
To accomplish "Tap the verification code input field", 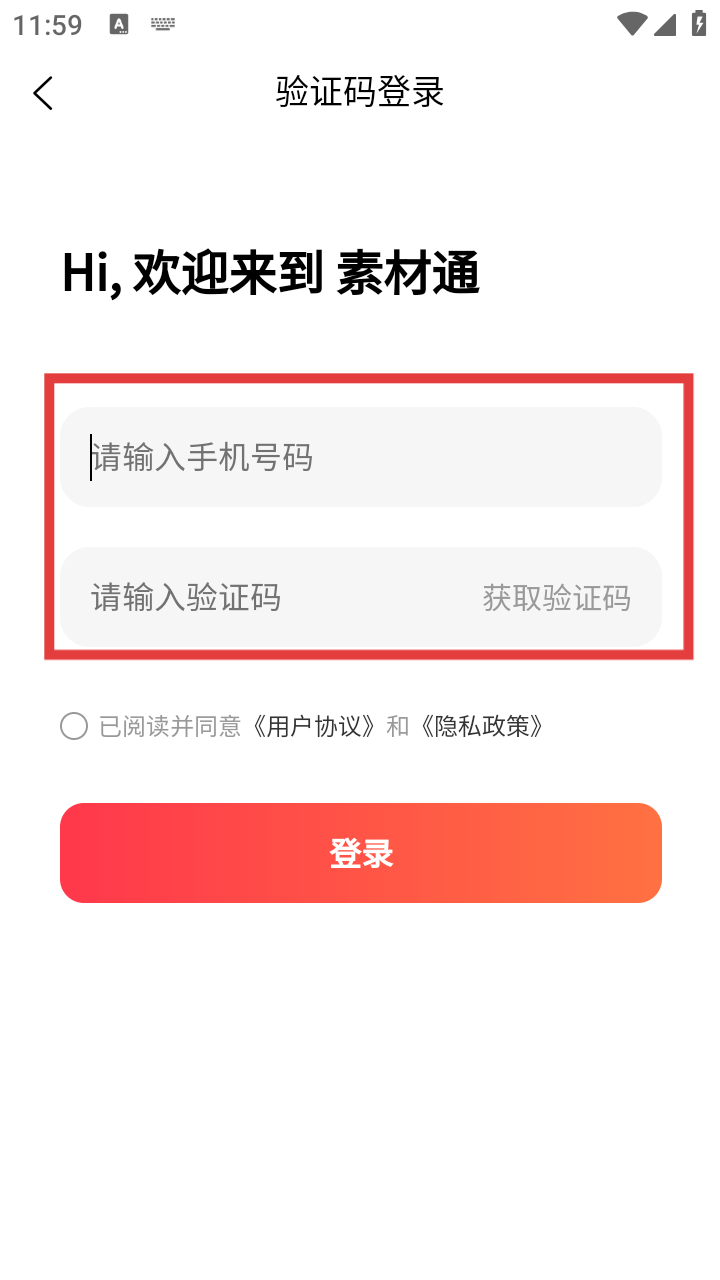I will click(x=270, y=597).
